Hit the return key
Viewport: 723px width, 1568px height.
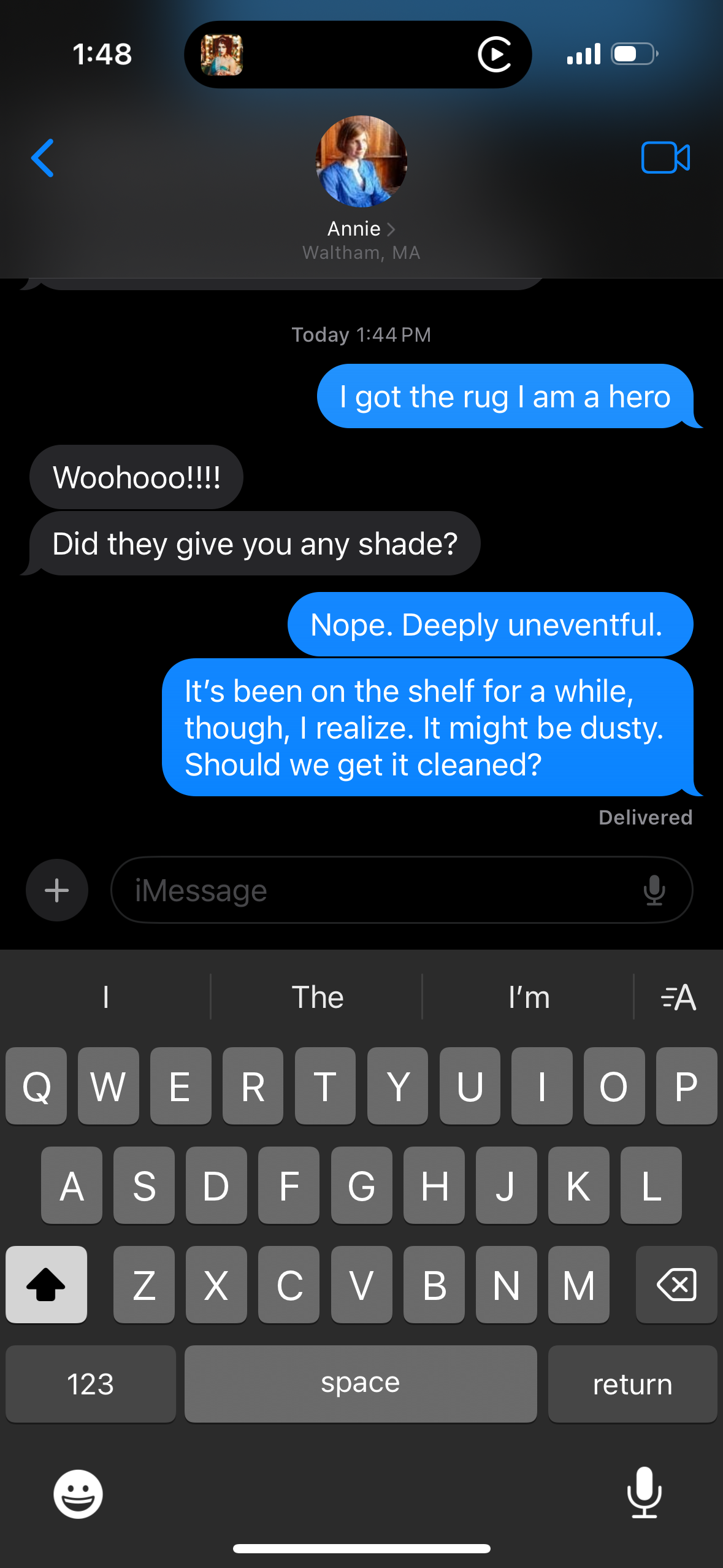pos(632,1384)
